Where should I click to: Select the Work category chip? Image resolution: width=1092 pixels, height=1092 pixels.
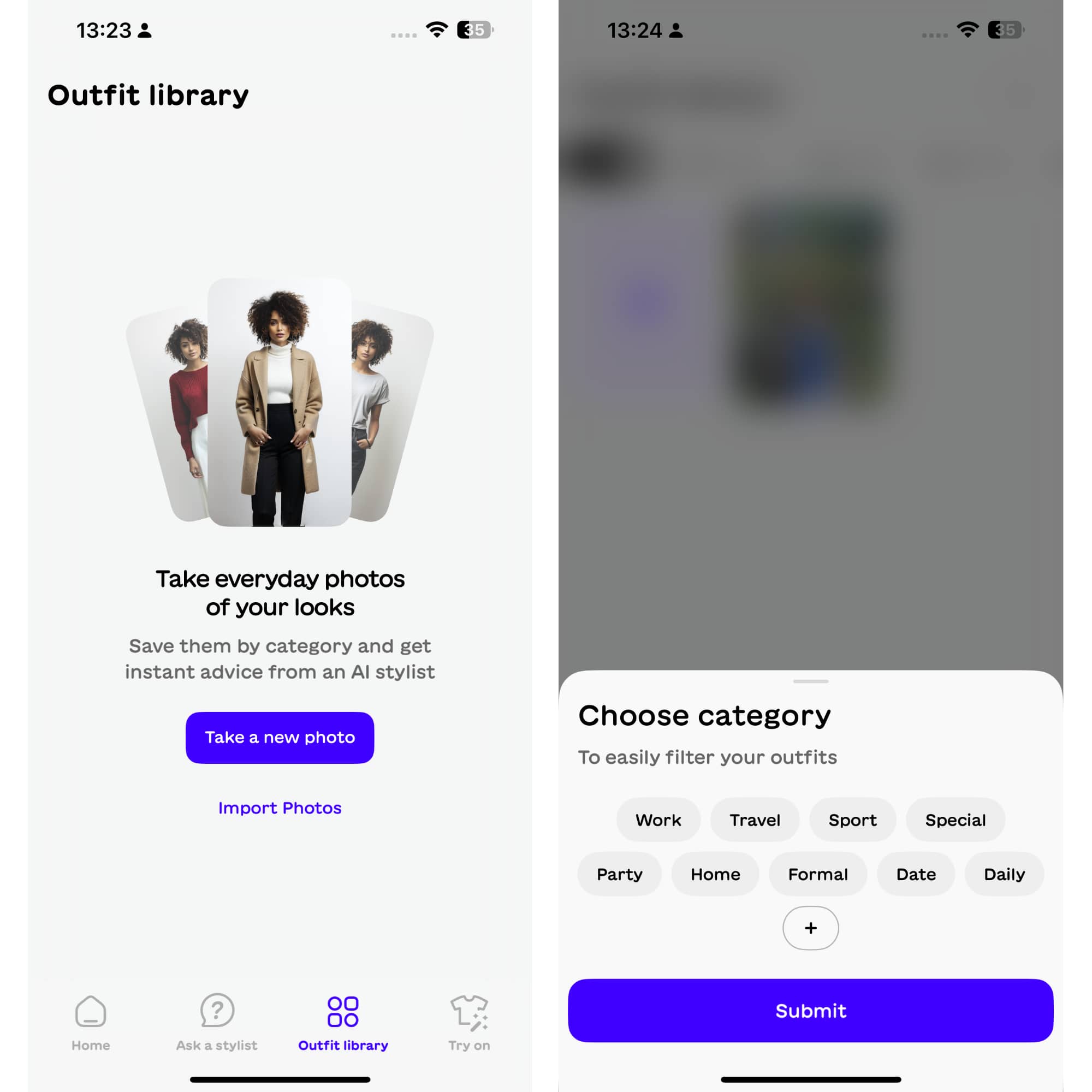658,820
